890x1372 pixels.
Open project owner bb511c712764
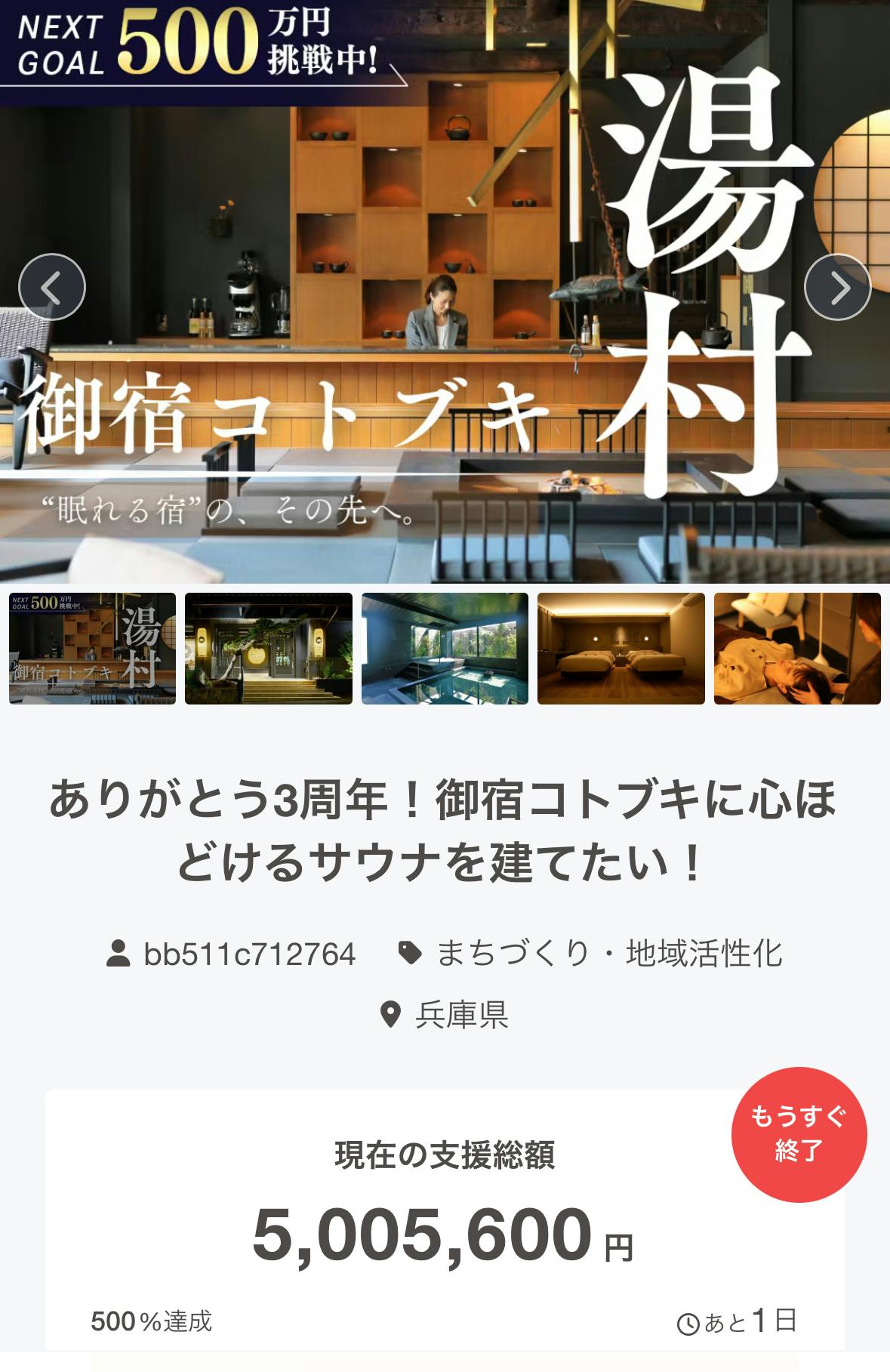tap(249, 954)
